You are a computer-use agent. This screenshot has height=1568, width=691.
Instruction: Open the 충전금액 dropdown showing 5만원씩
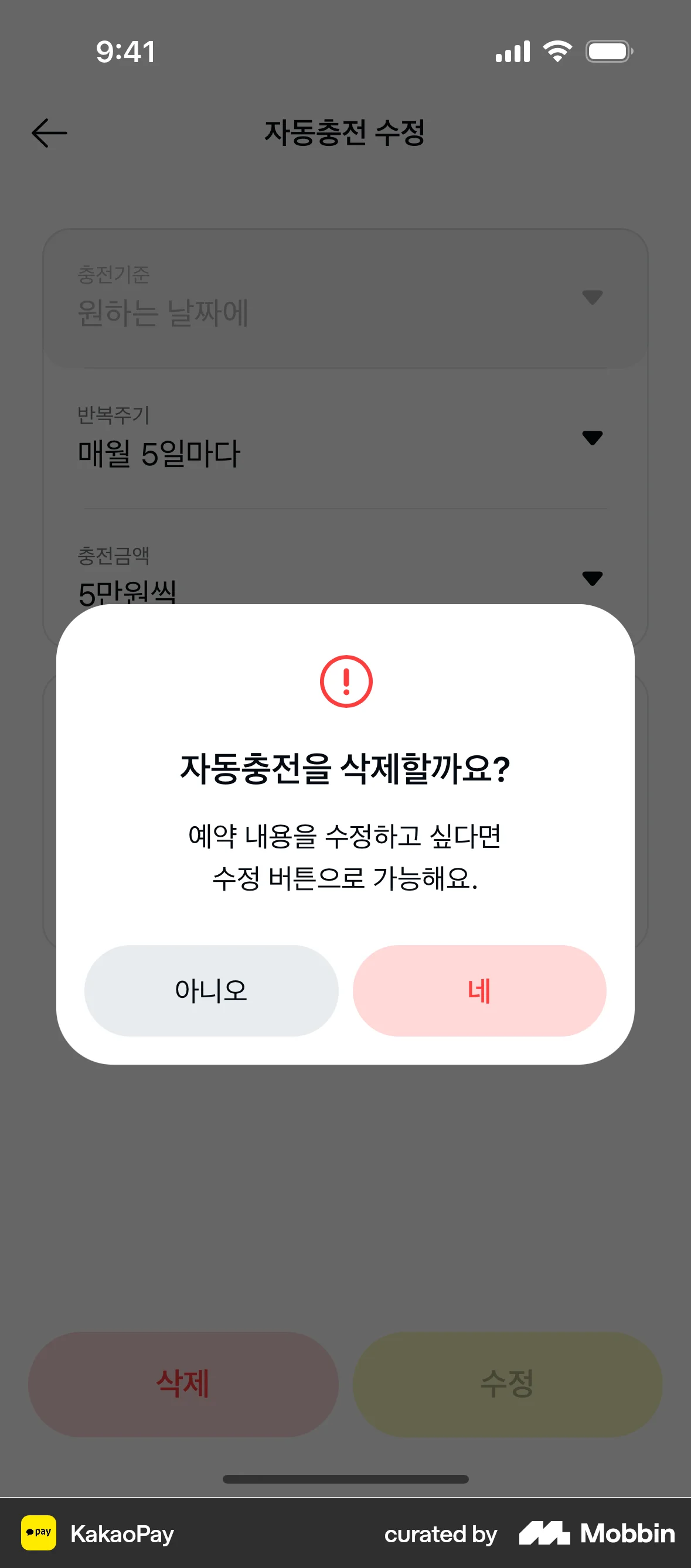345,577
